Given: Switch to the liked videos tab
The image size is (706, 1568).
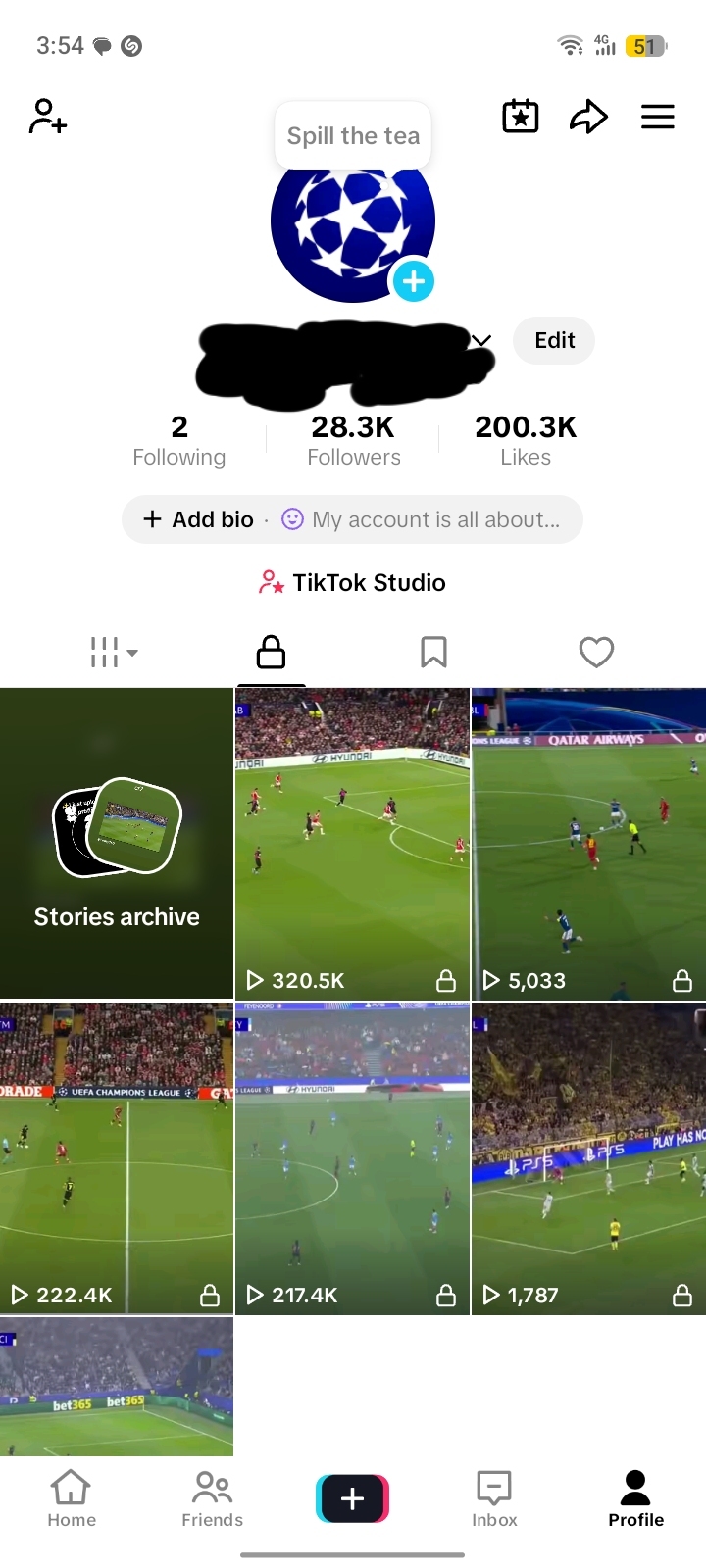Looking at the screenshot, I should coord(596,652).
